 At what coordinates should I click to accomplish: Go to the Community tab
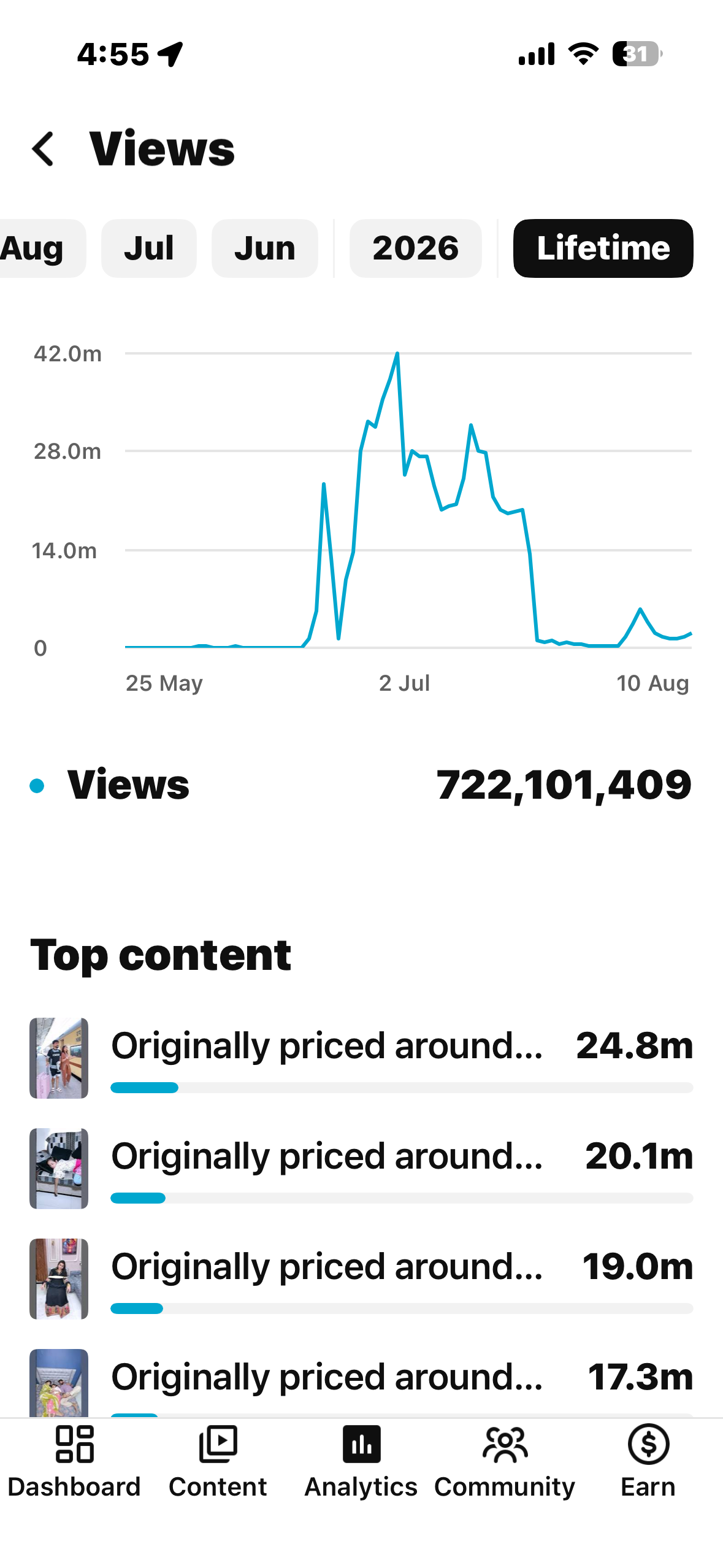point(505,1462)
